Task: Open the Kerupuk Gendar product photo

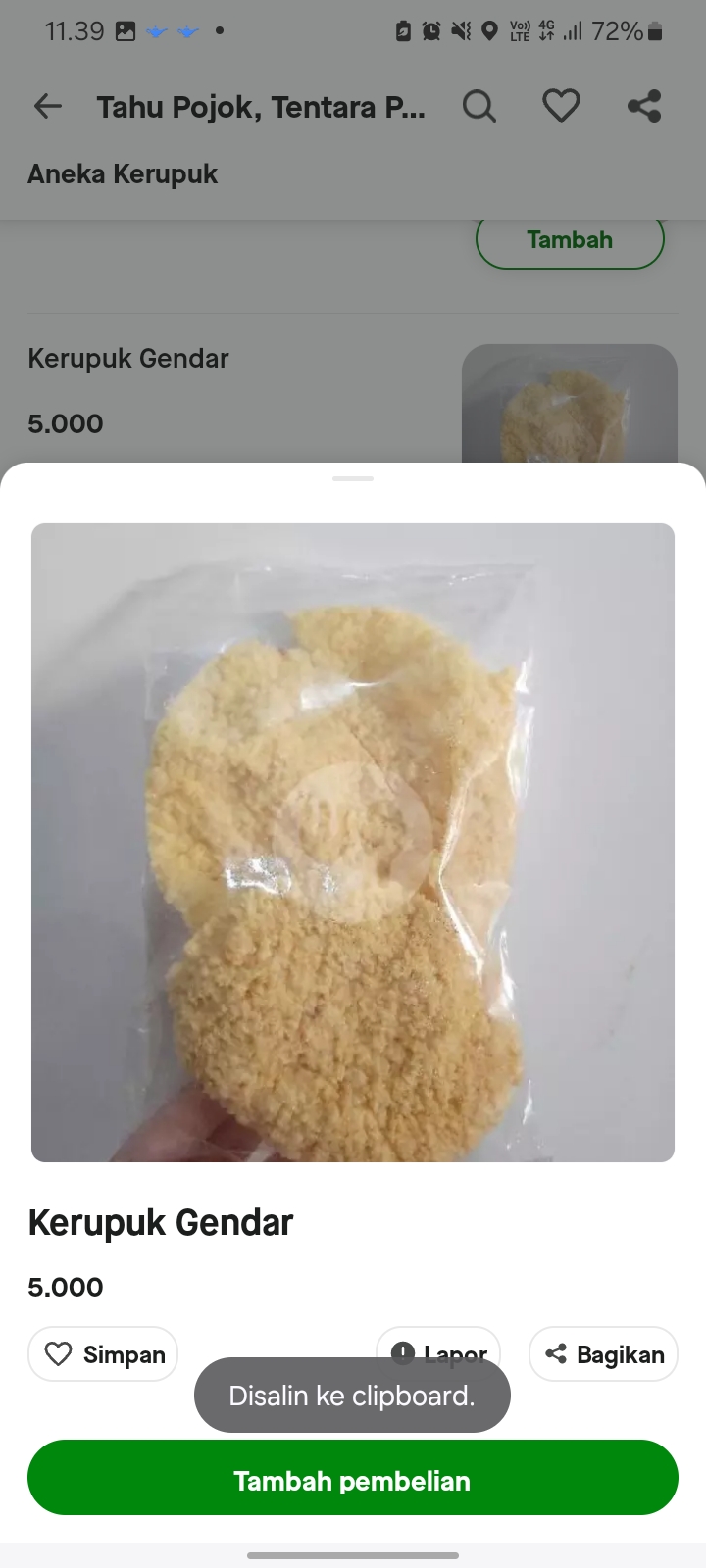Action: (353, 843)
